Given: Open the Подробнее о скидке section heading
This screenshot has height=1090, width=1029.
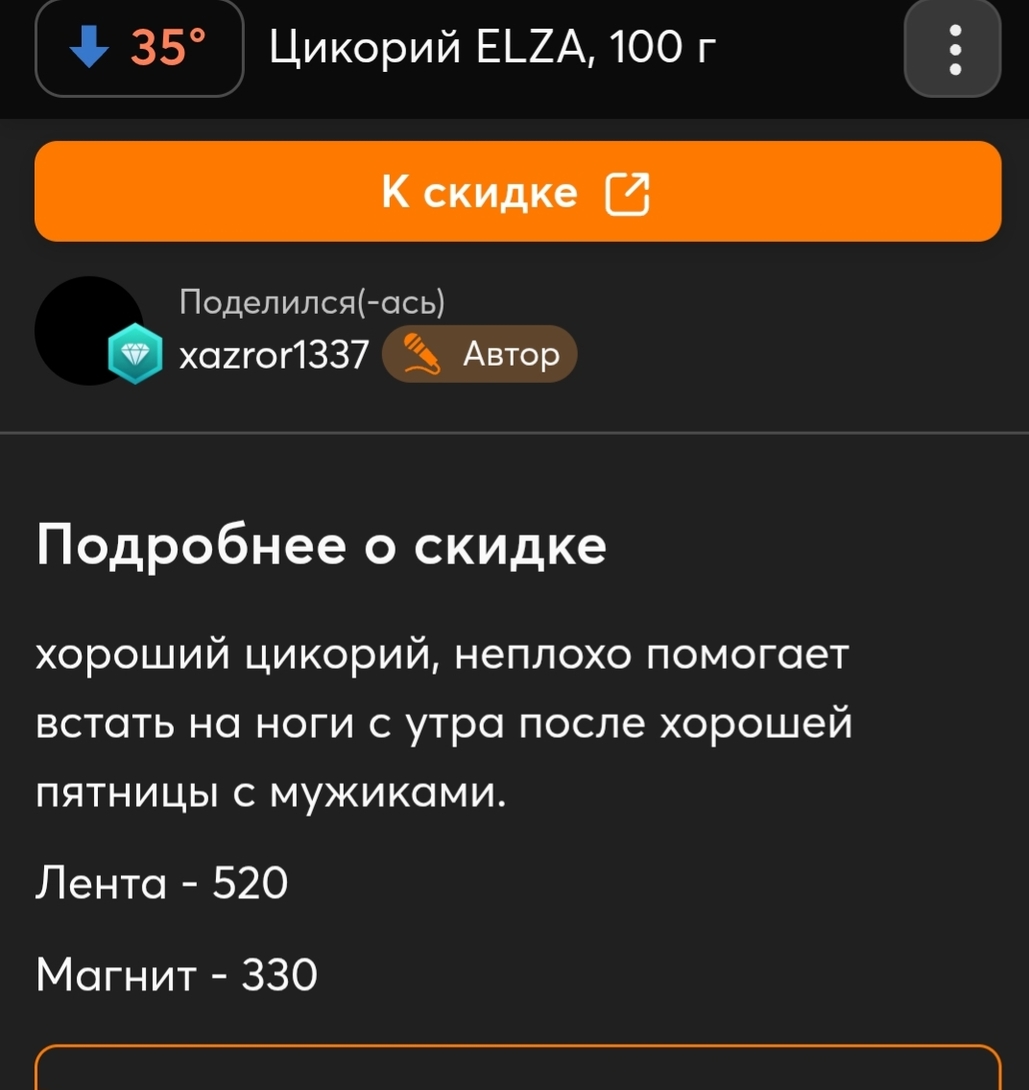Looking at the screenshot, I should [320, 544].
